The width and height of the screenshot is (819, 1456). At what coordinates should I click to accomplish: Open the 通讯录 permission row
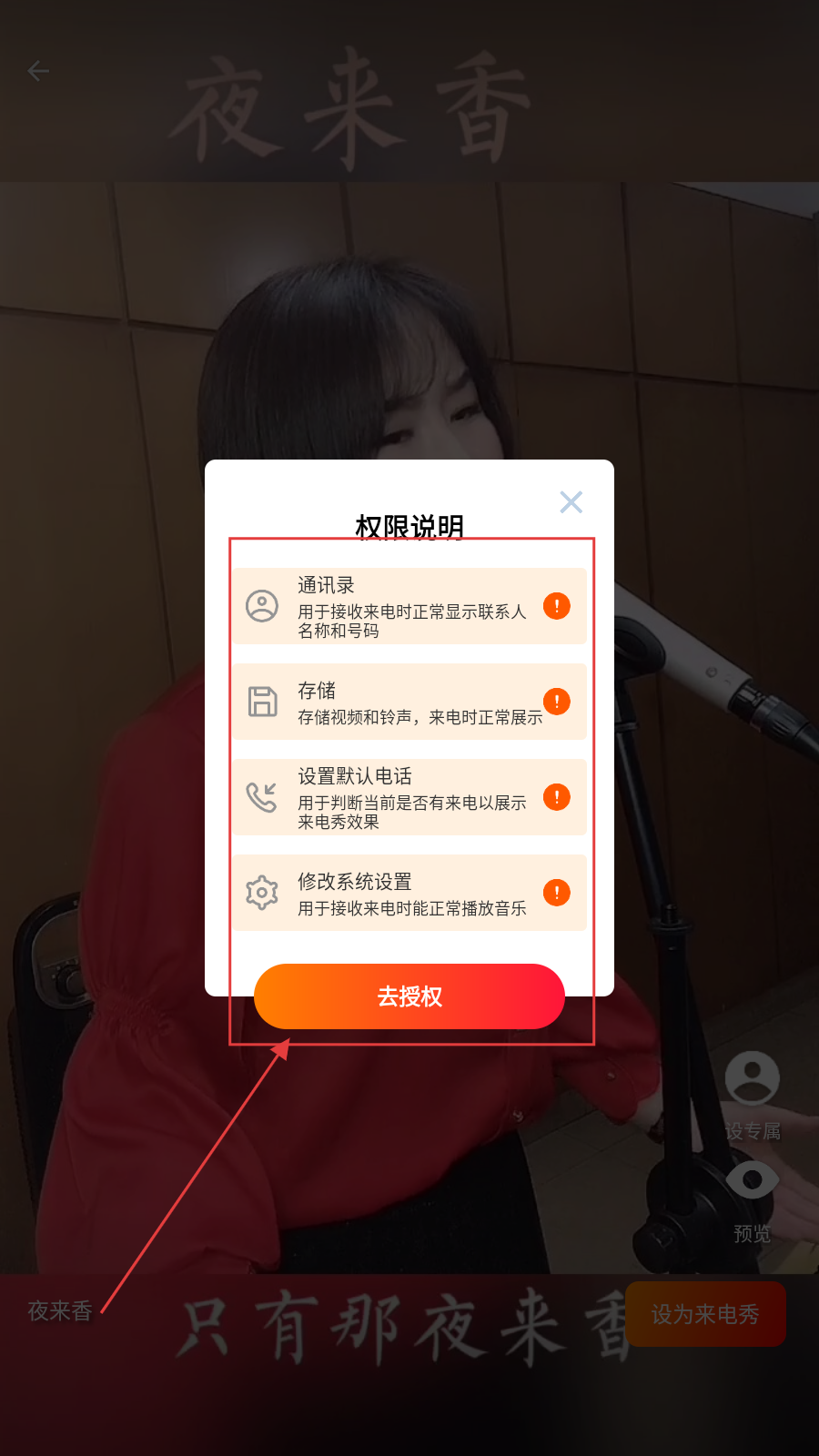(x=409, y=606)
